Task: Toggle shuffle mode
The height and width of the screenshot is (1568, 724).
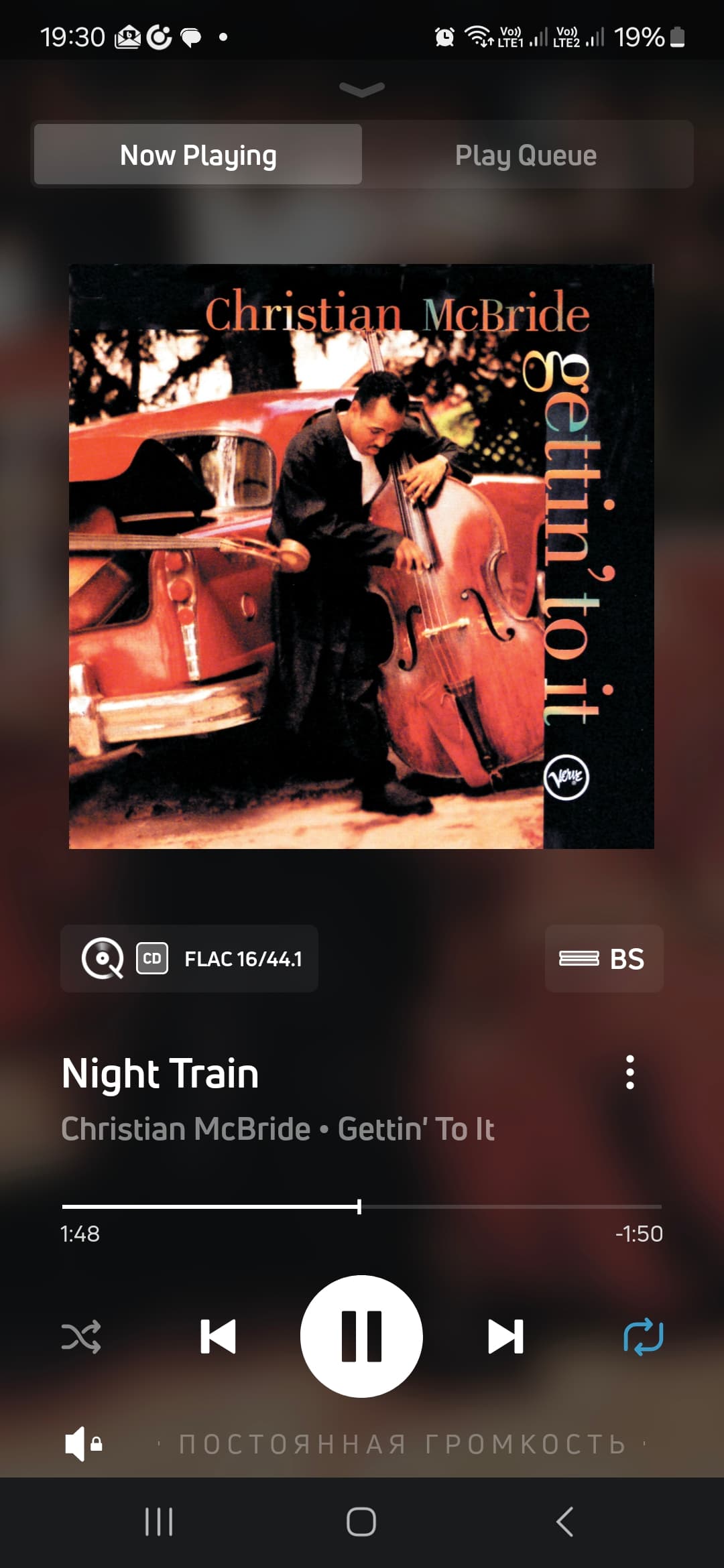Action: (81, 1336)
